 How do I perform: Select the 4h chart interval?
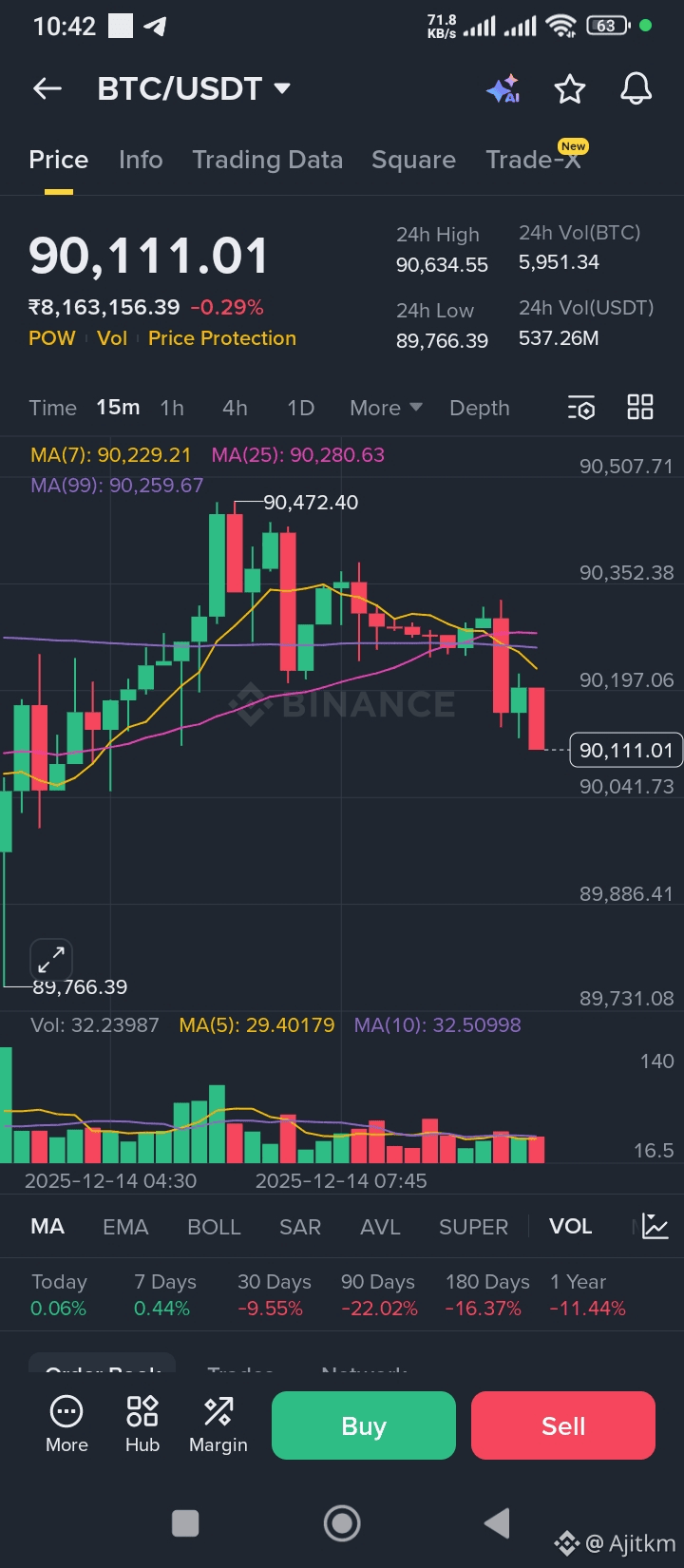click(235, 408)
